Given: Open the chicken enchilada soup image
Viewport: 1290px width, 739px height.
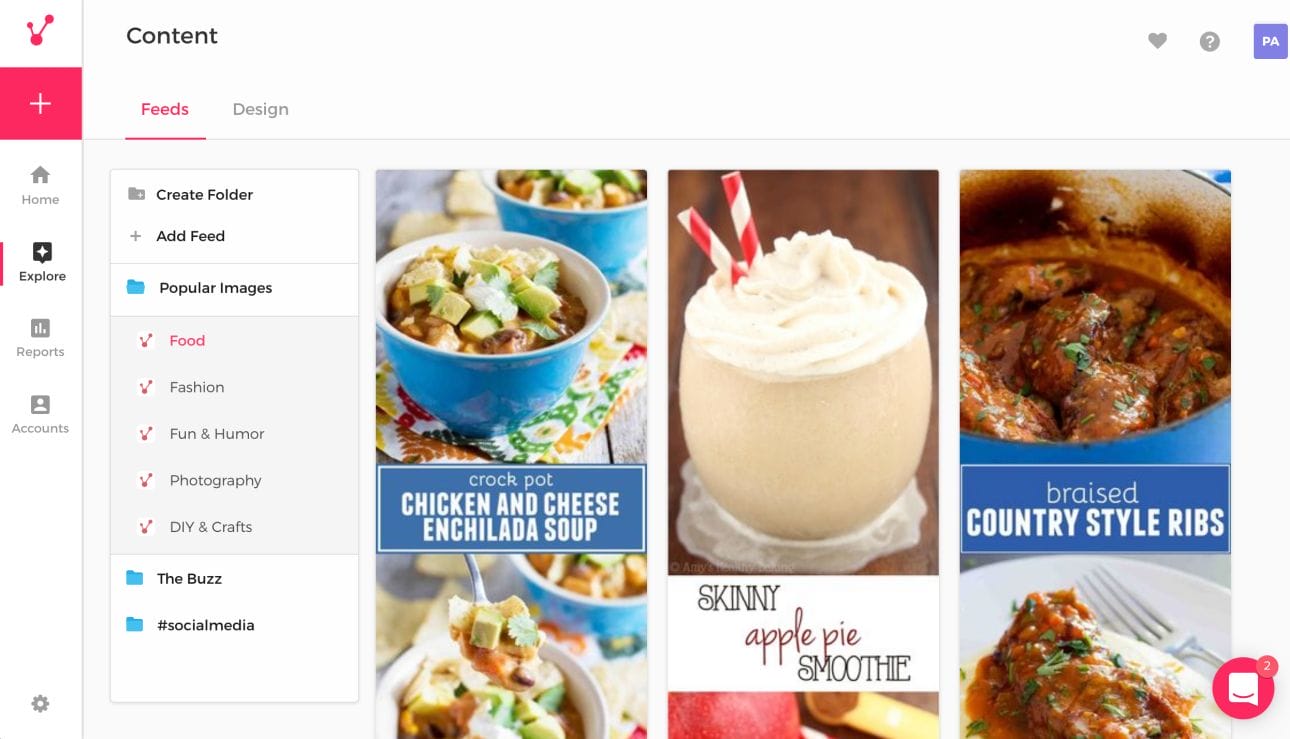Looking at the screenshot, I should 511,400.
